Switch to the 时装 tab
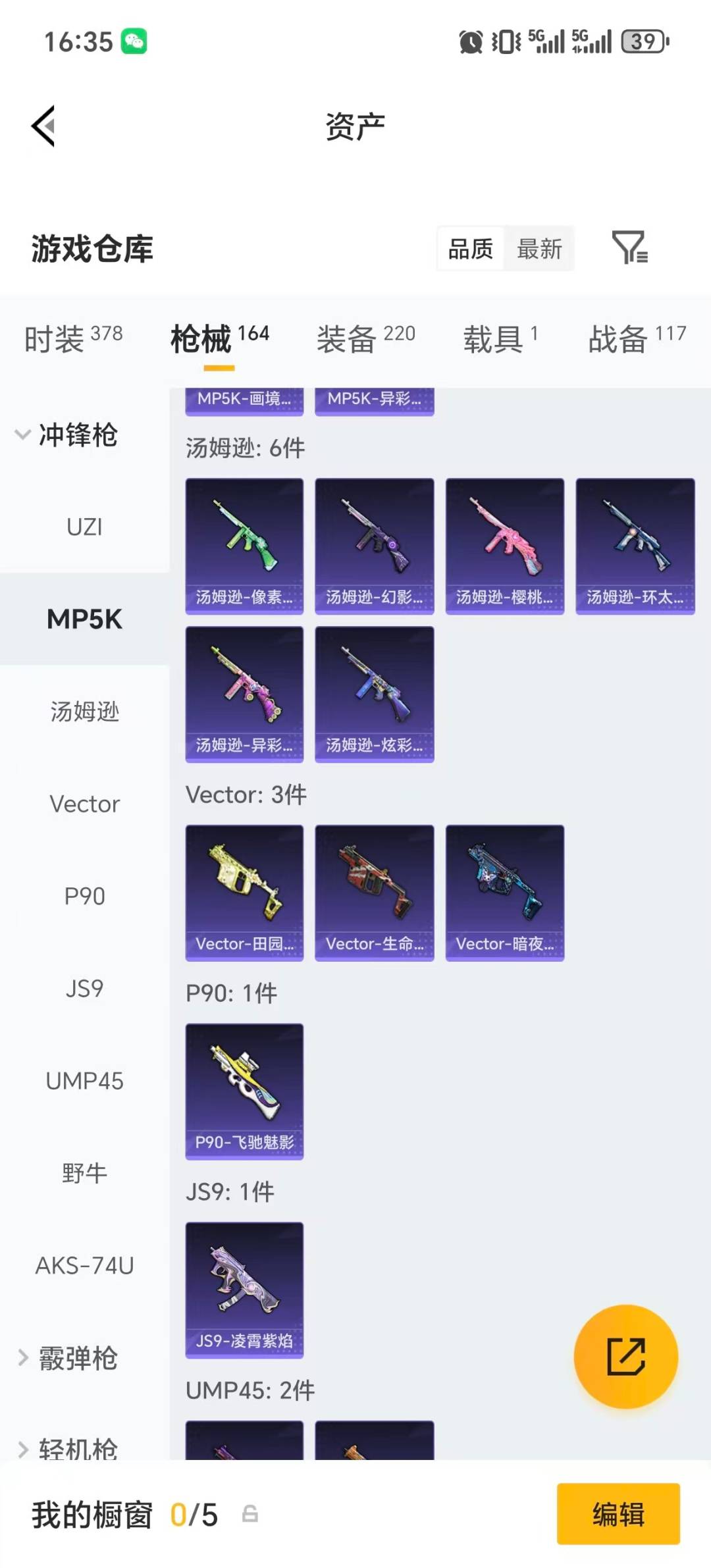 [73, 338]
